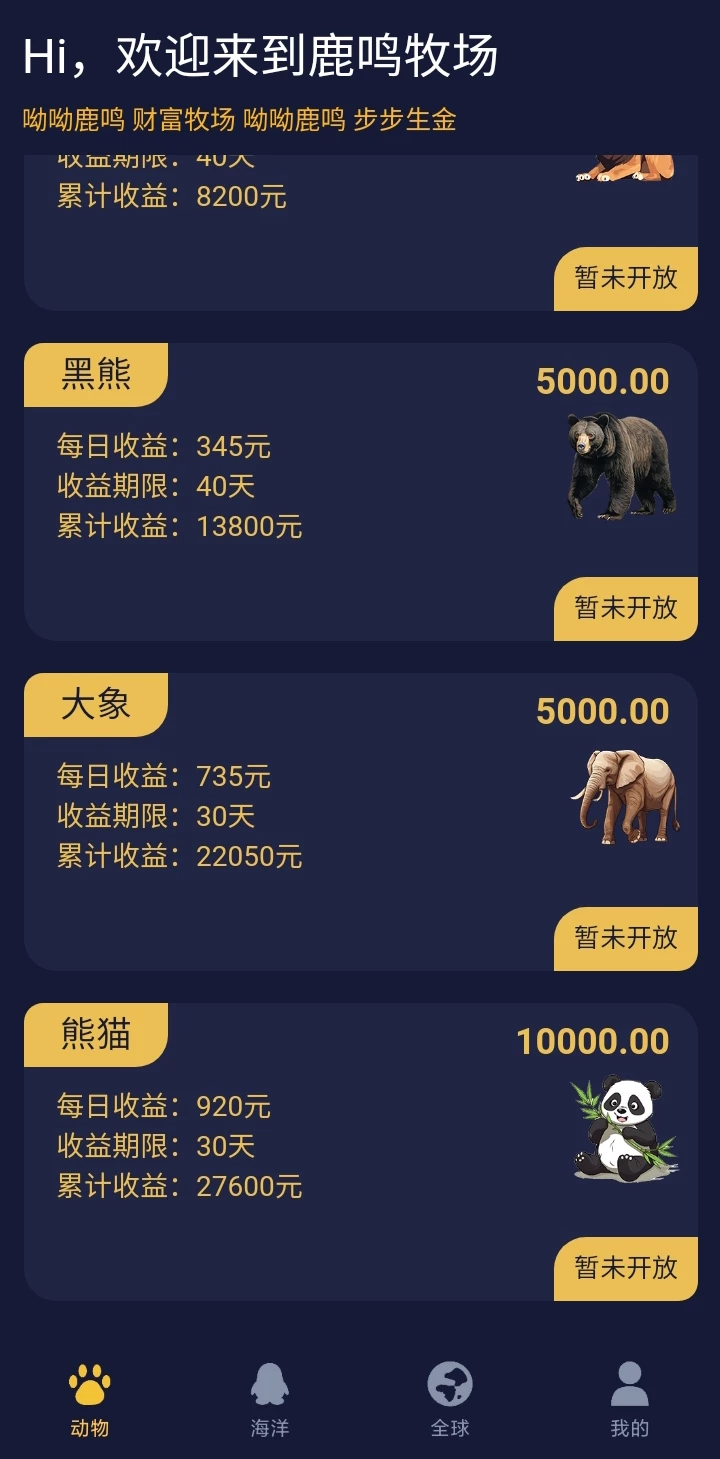Tap 暂未开放 button on the 黑熊 card
Screen dimensions: 720x1459
(x=625, y=608)
